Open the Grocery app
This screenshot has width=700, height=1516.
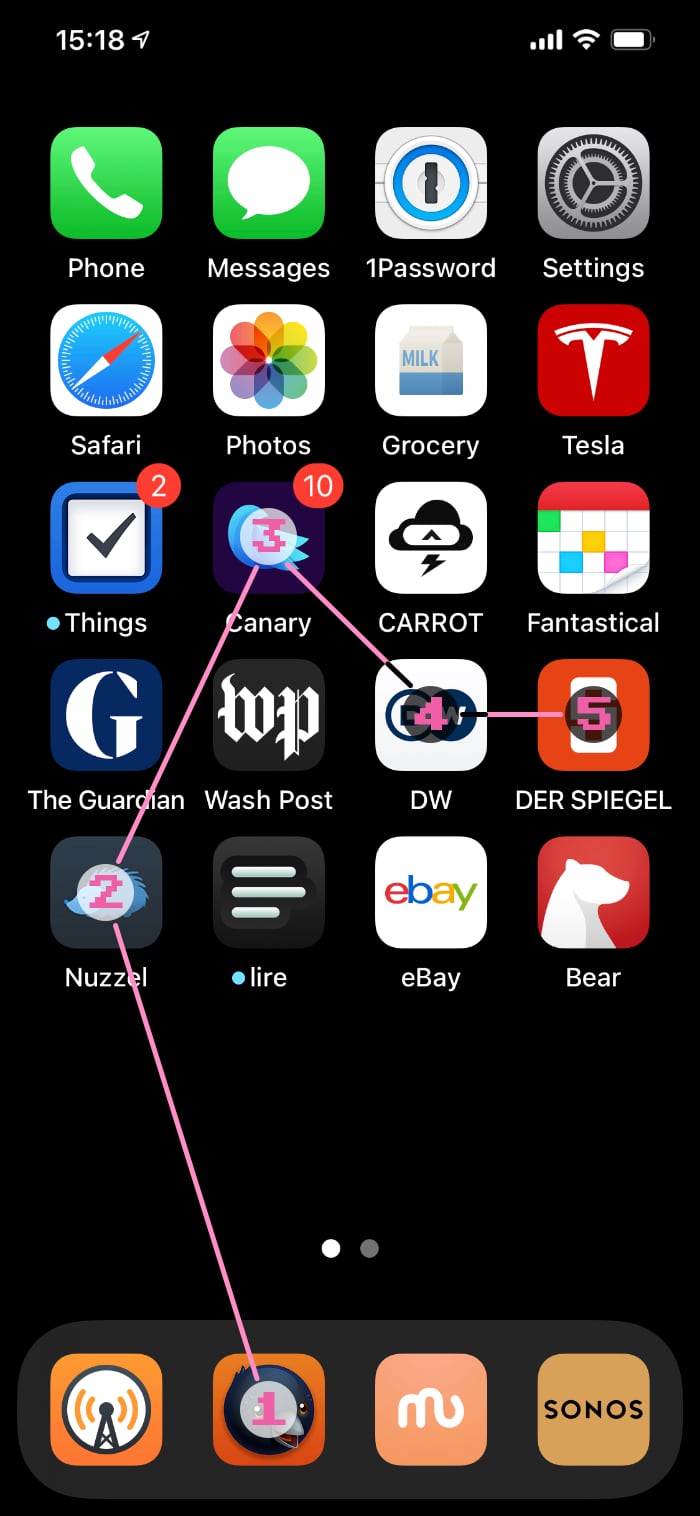click(x=431, y=360)
